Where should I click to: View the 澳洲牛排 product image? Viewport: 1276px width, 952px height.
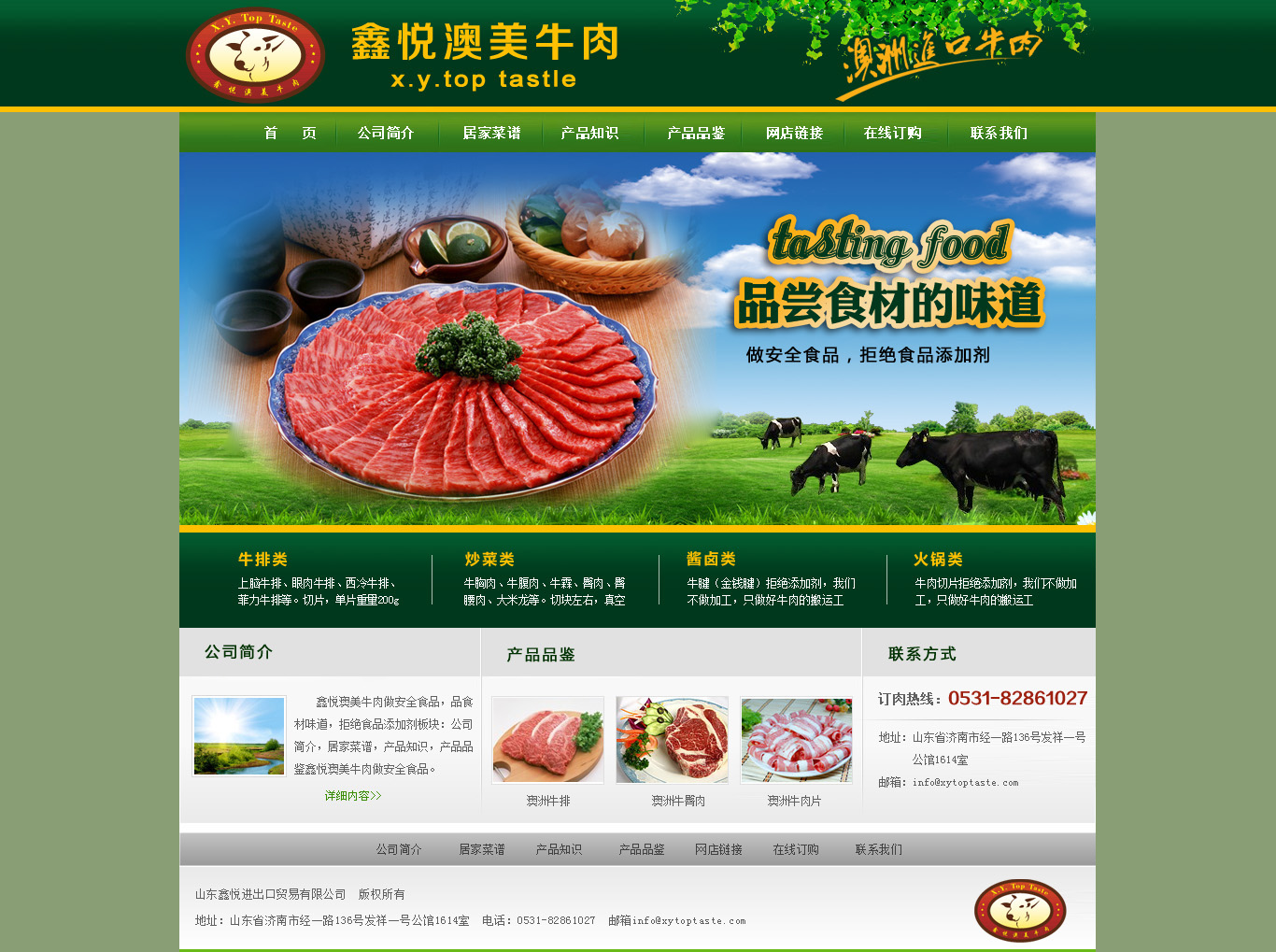(548, 740)
